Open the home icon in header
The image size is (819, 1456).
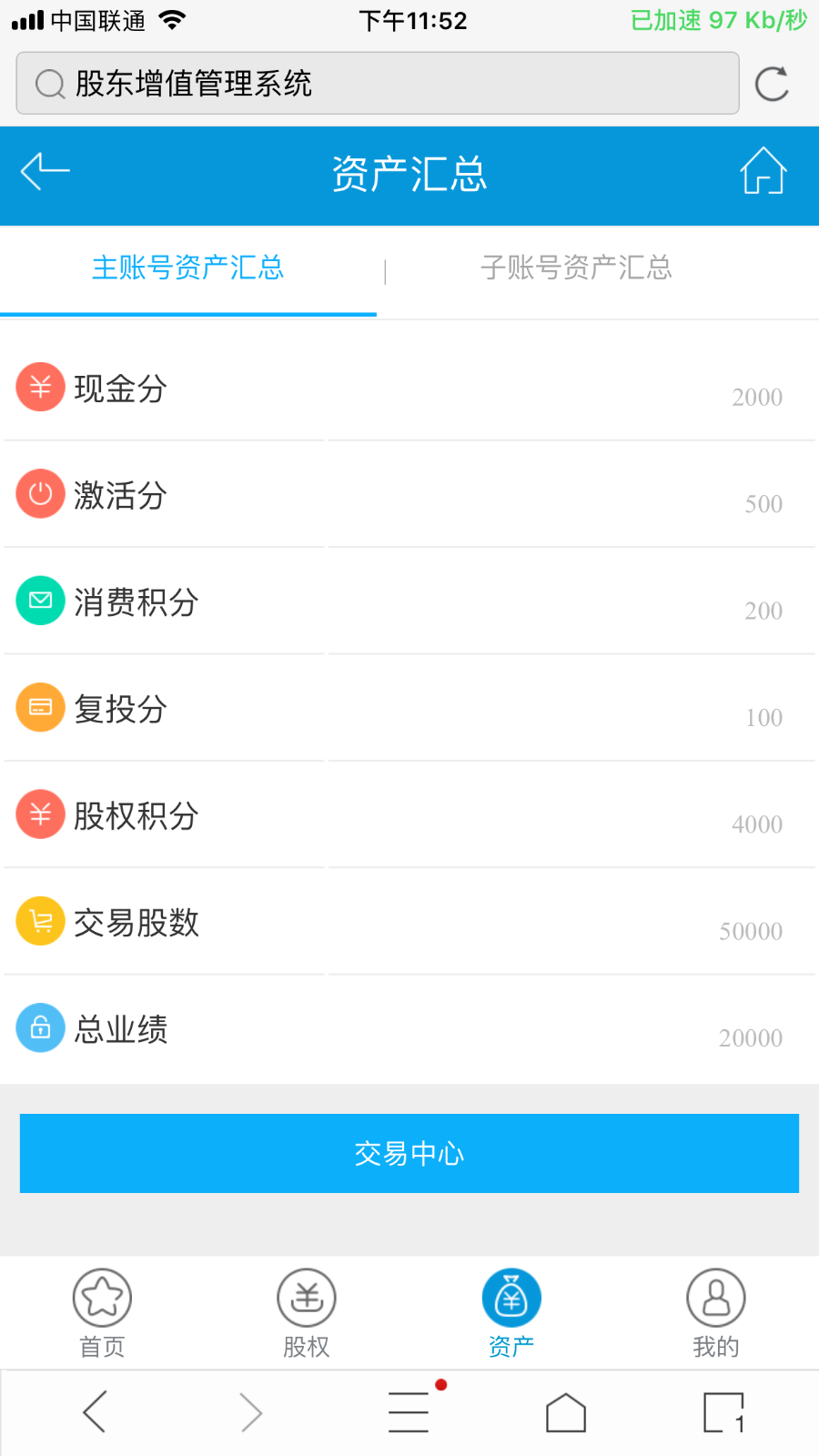click(763, 170)
